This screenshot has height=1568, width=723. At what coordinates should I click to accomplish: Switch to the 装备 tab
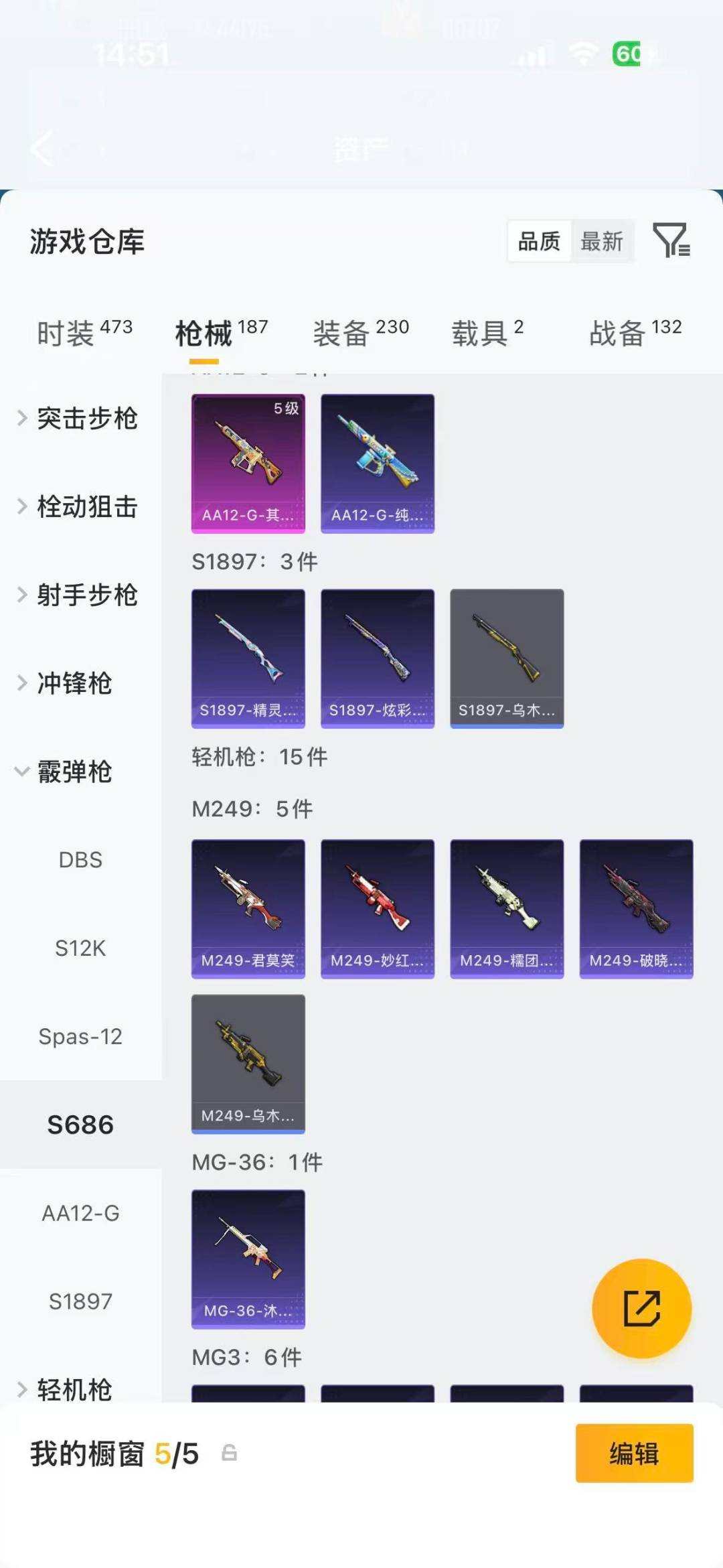point(361,332)
